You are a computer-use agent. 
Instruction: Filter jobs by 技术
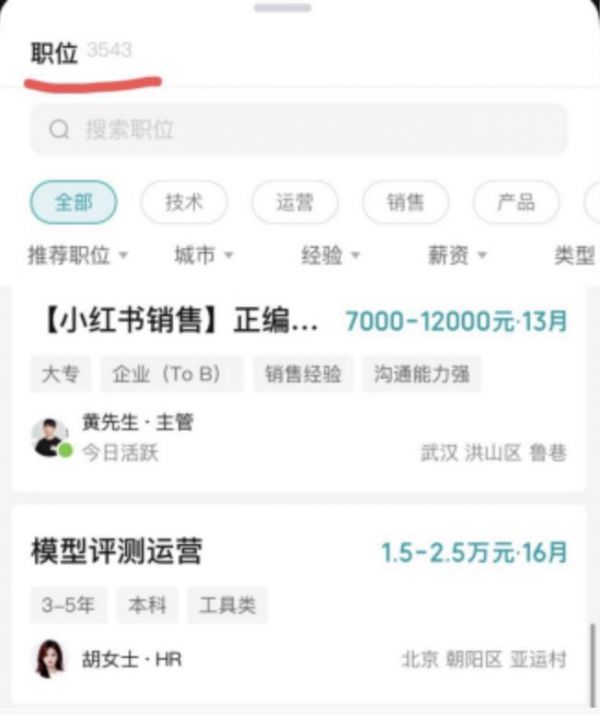click(184, 203)
